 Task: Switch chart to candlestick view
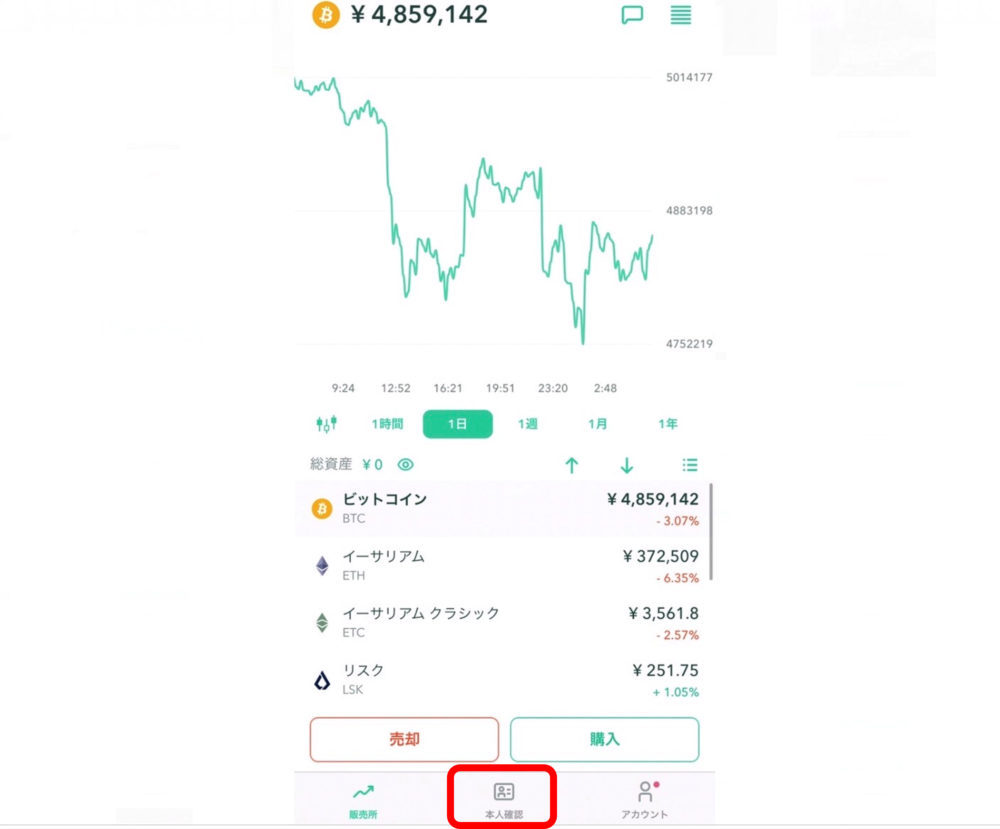click(x=327, y=424)
